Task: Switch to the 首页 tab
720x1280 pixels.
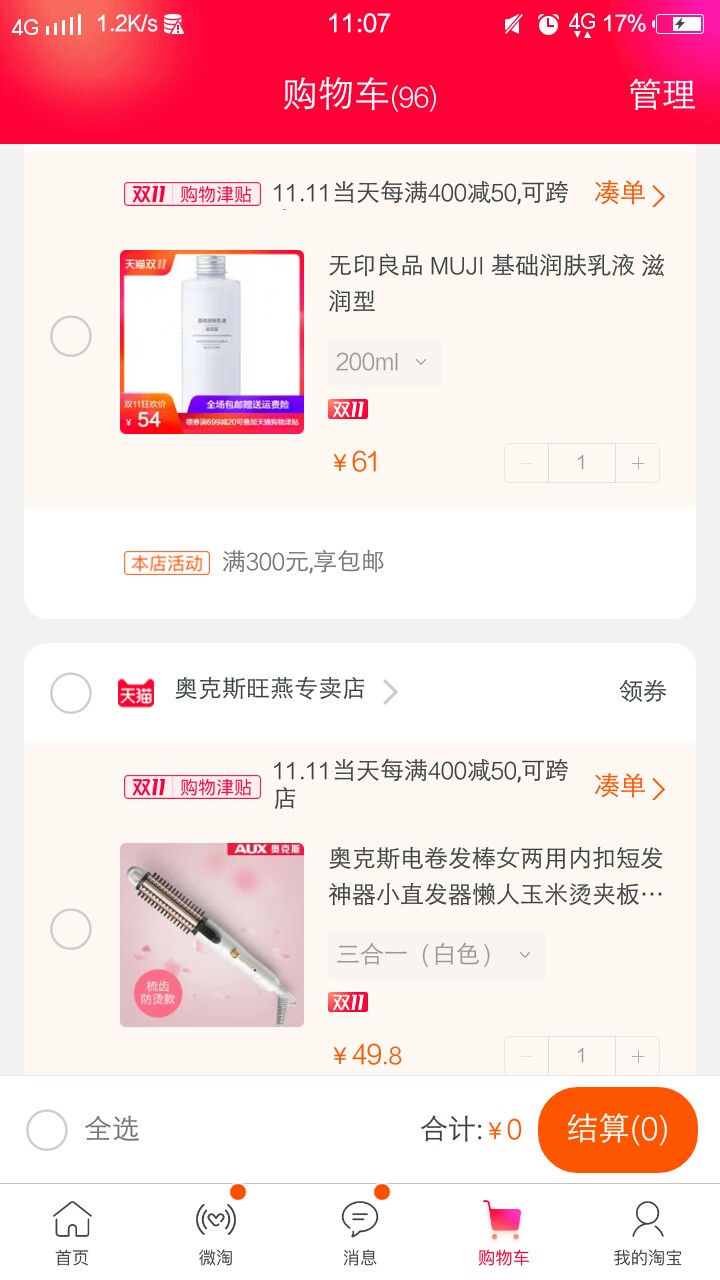Action: click(x=72, y=1232)
